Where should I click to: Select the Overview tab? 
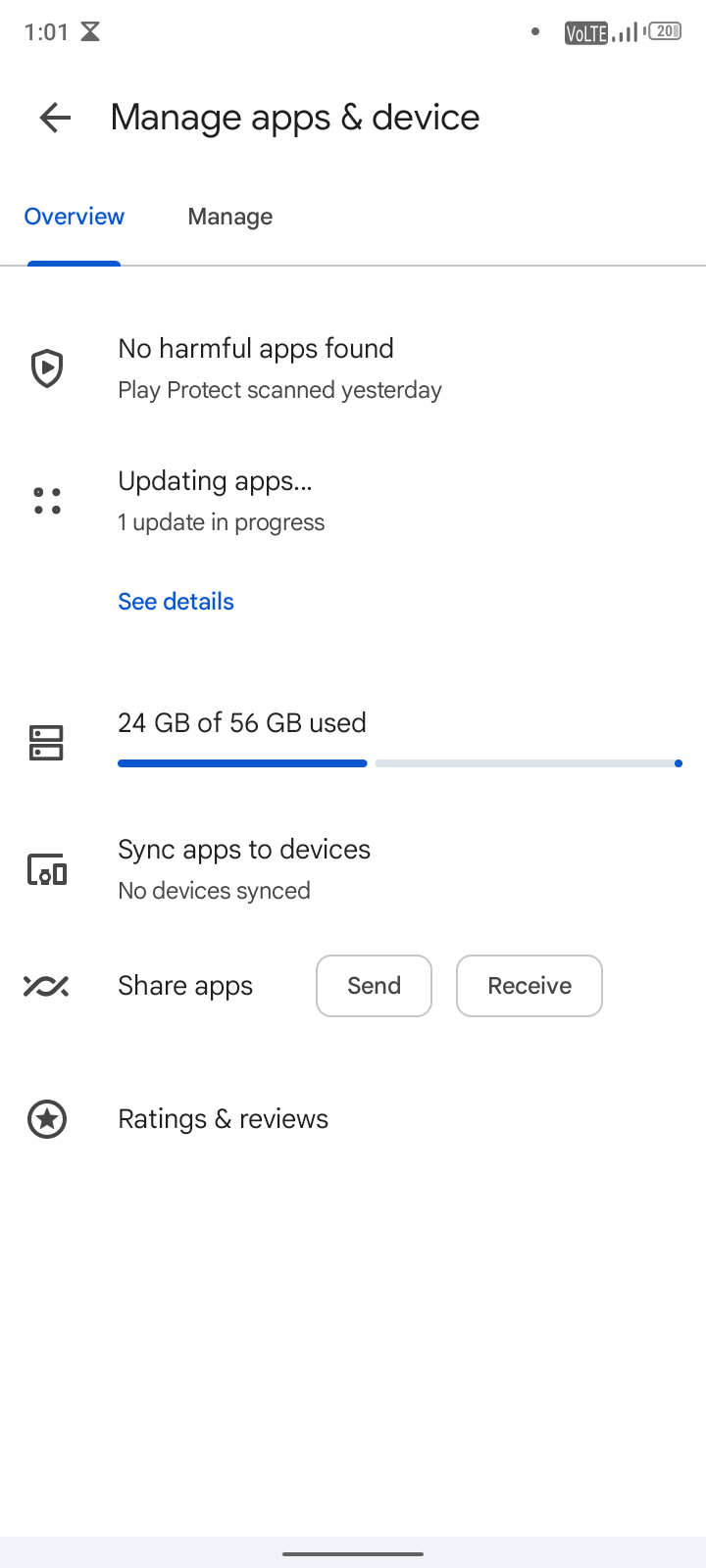[x=75, y=217]
